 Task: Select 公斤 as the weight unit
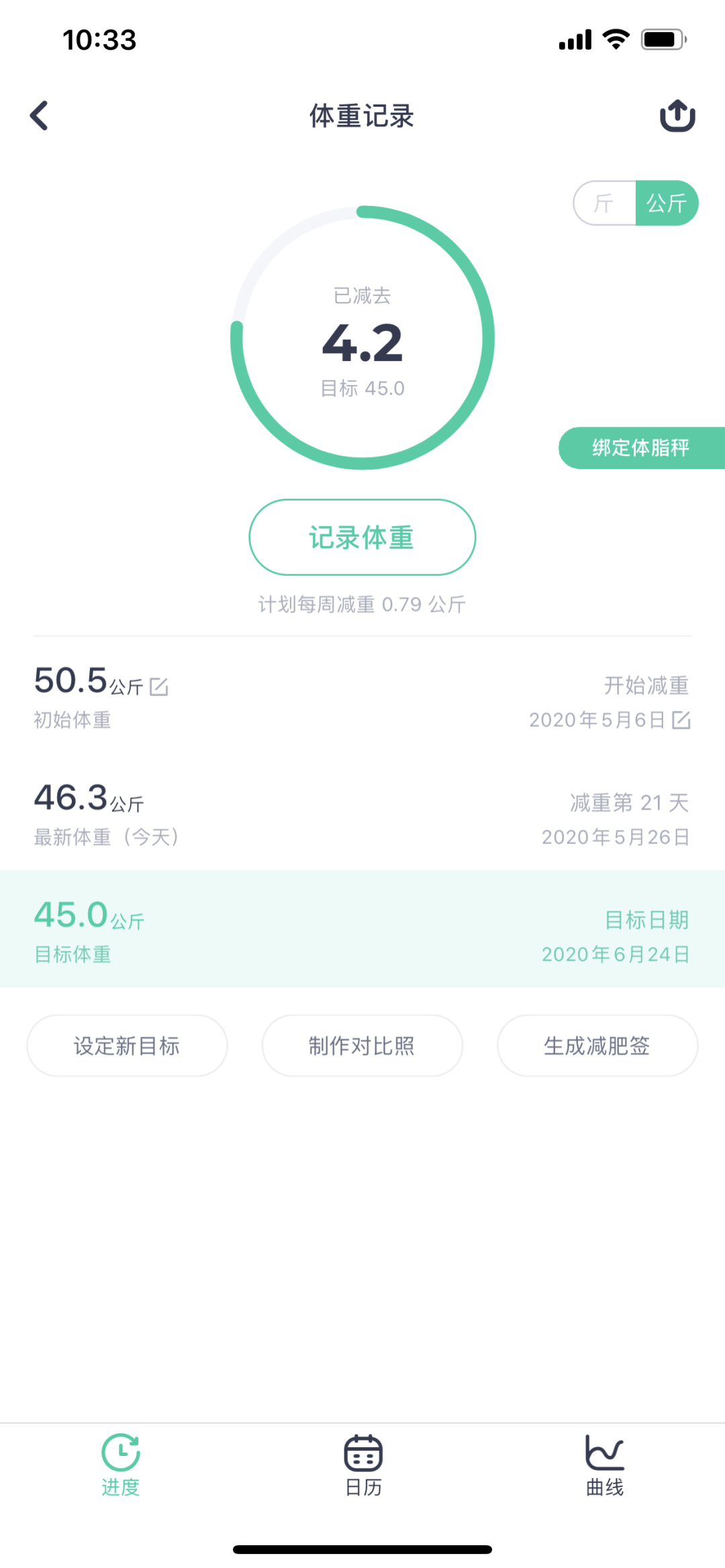666,203
